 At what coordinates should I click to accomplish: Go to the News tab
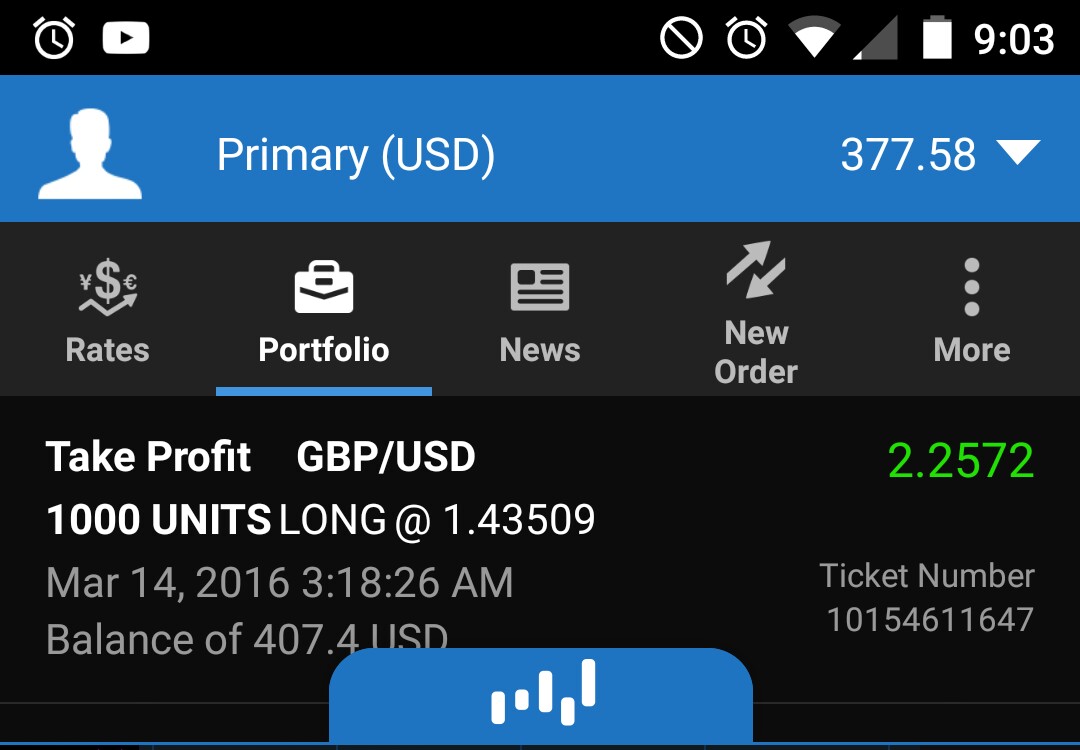coord(540,310)
